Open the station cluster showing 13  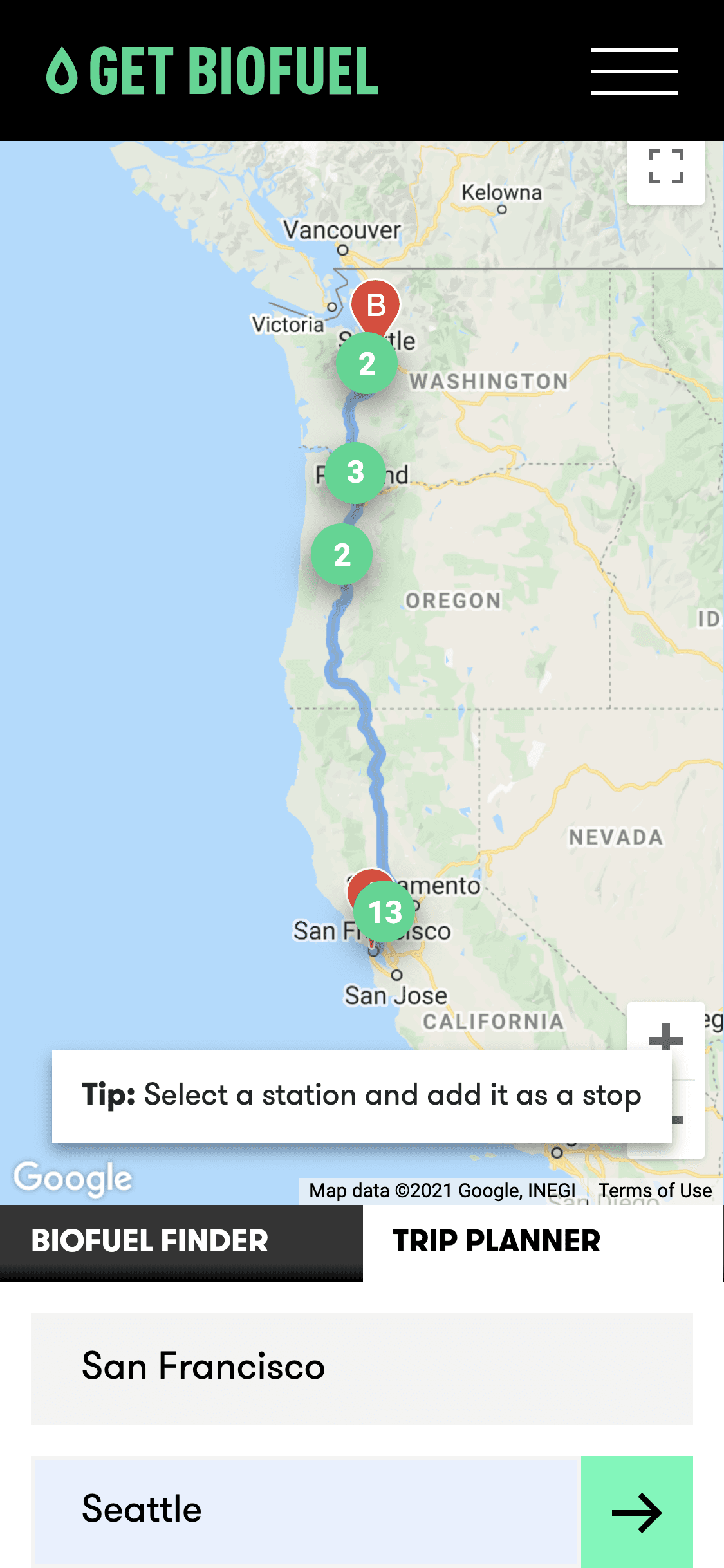click(x=385, y=911)
